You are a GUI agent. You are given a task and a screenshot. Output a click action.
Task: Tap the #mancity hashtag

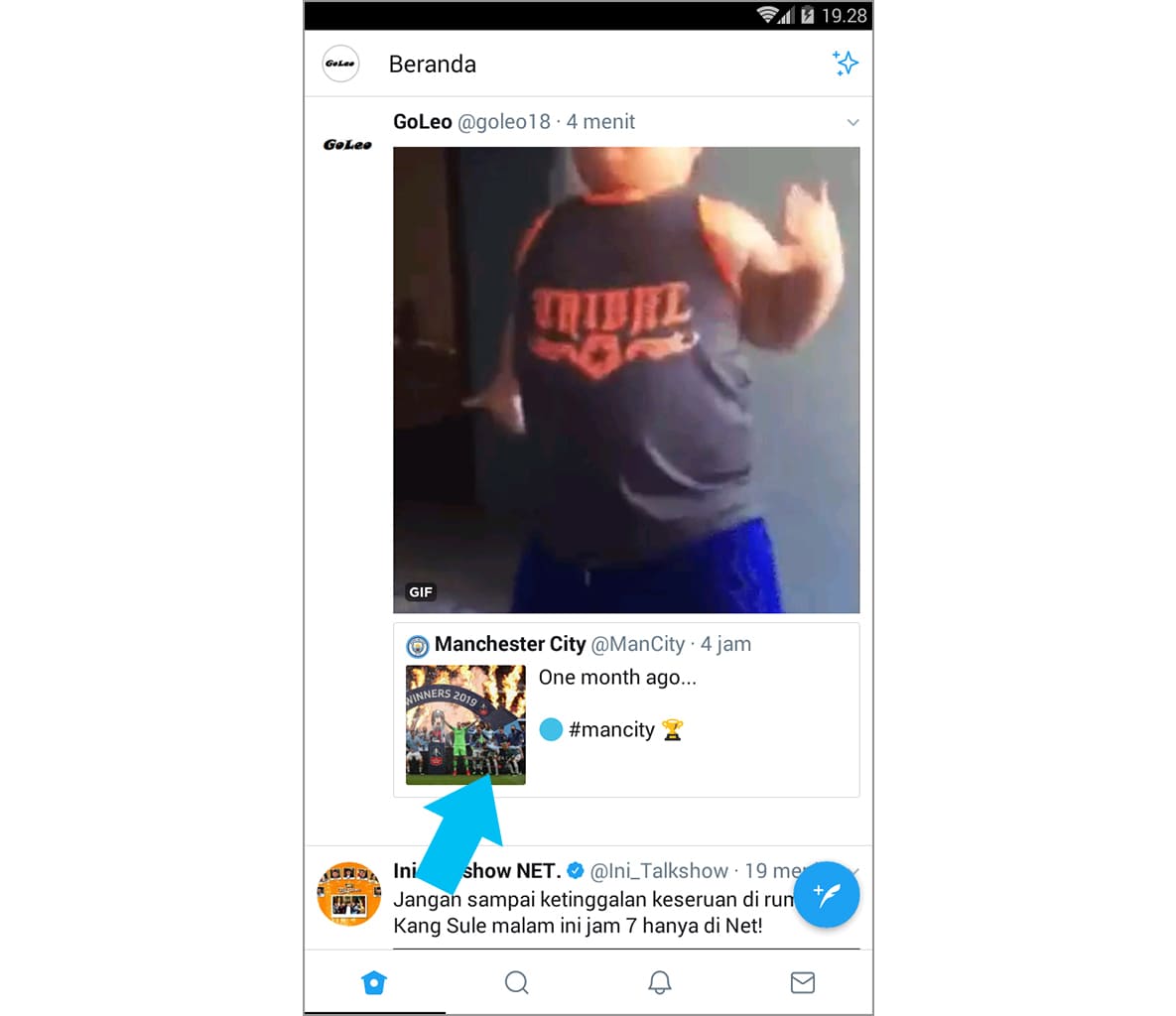611,730
